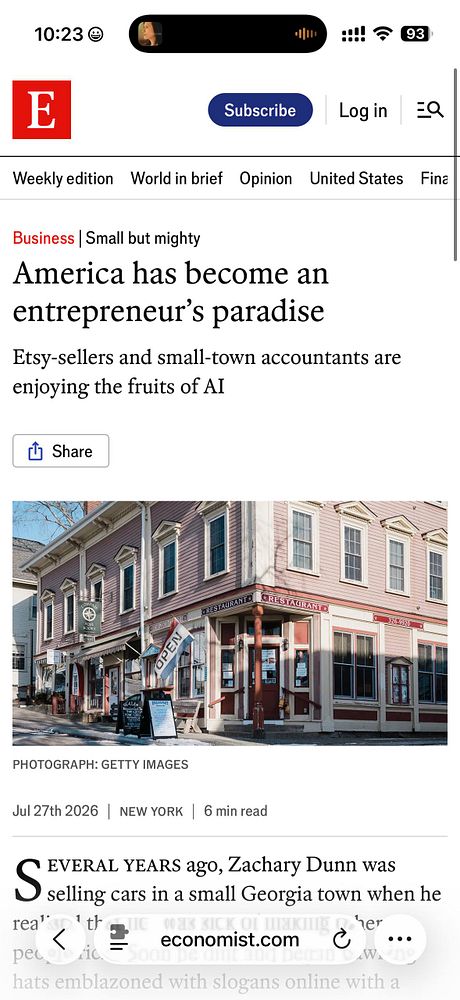
Task: Select the Opinion section
Action: [x=266, y=179]
